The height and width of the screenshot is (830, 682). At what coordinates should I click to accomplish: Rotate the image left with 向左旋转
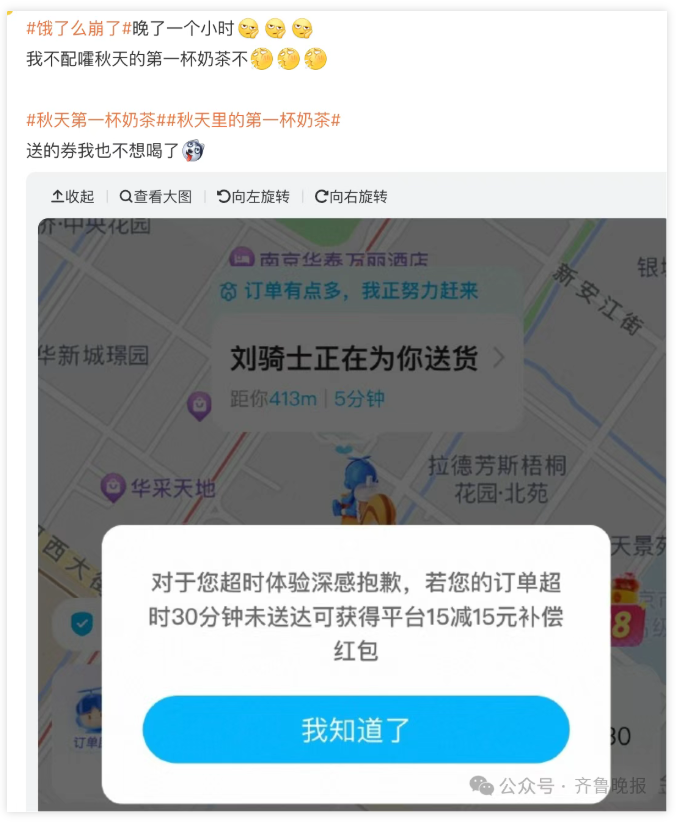(253, 197)
